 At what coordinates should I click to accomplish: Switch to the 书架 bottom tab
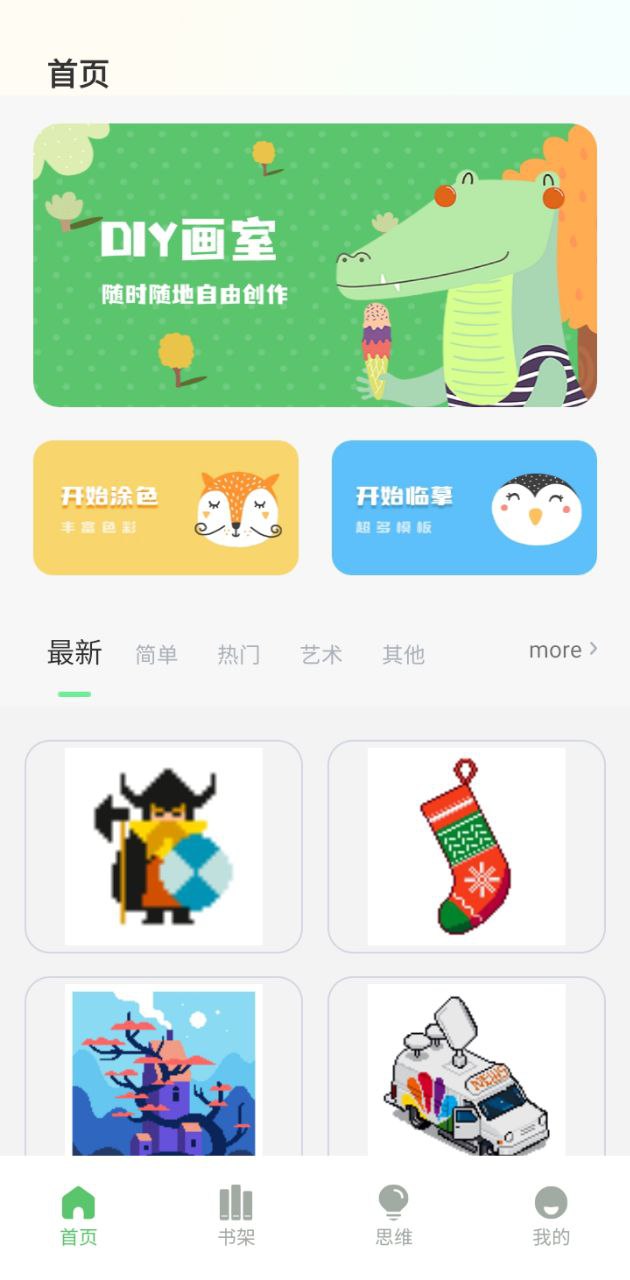click(x=236, y=1216)
